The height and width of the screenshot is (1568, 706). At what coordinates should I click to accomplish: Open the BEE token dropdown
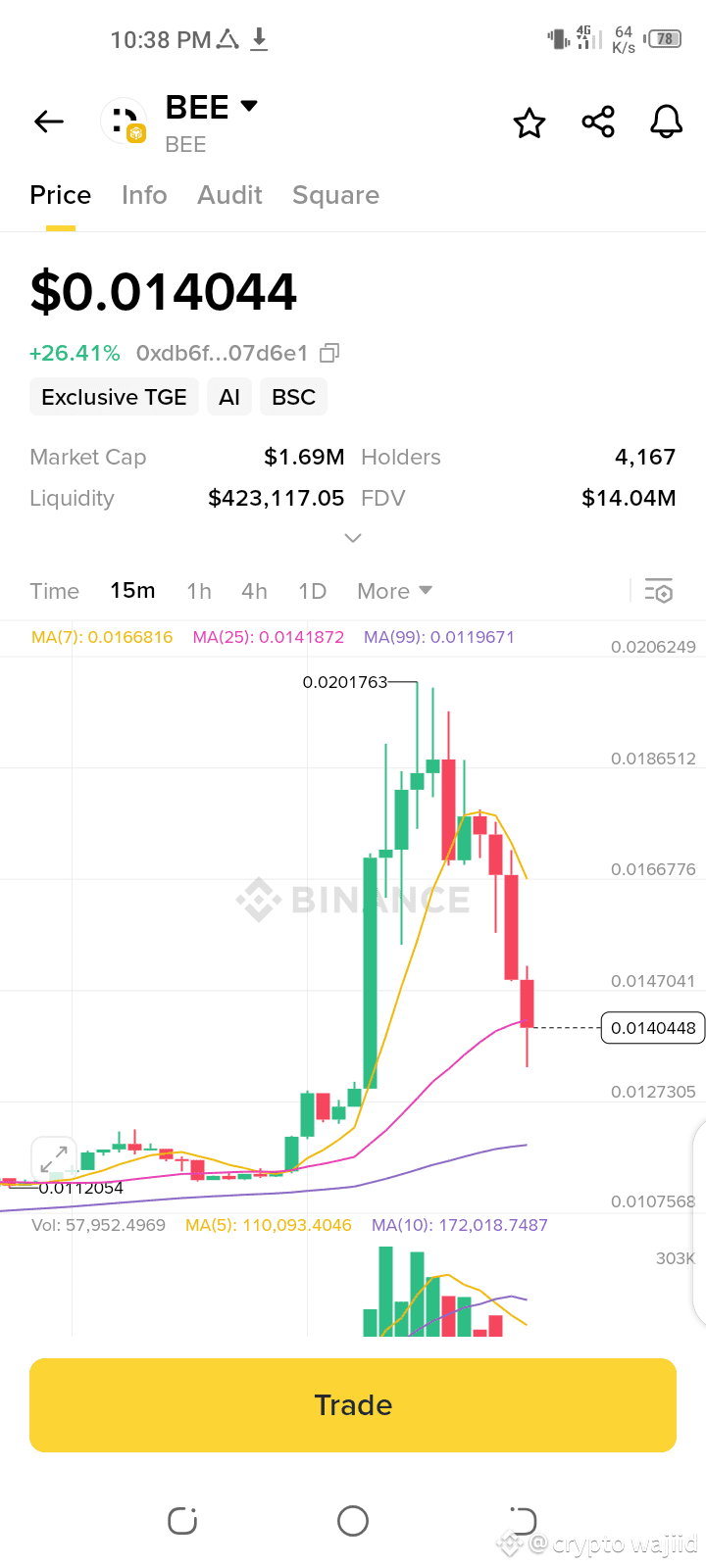(249, 106)
